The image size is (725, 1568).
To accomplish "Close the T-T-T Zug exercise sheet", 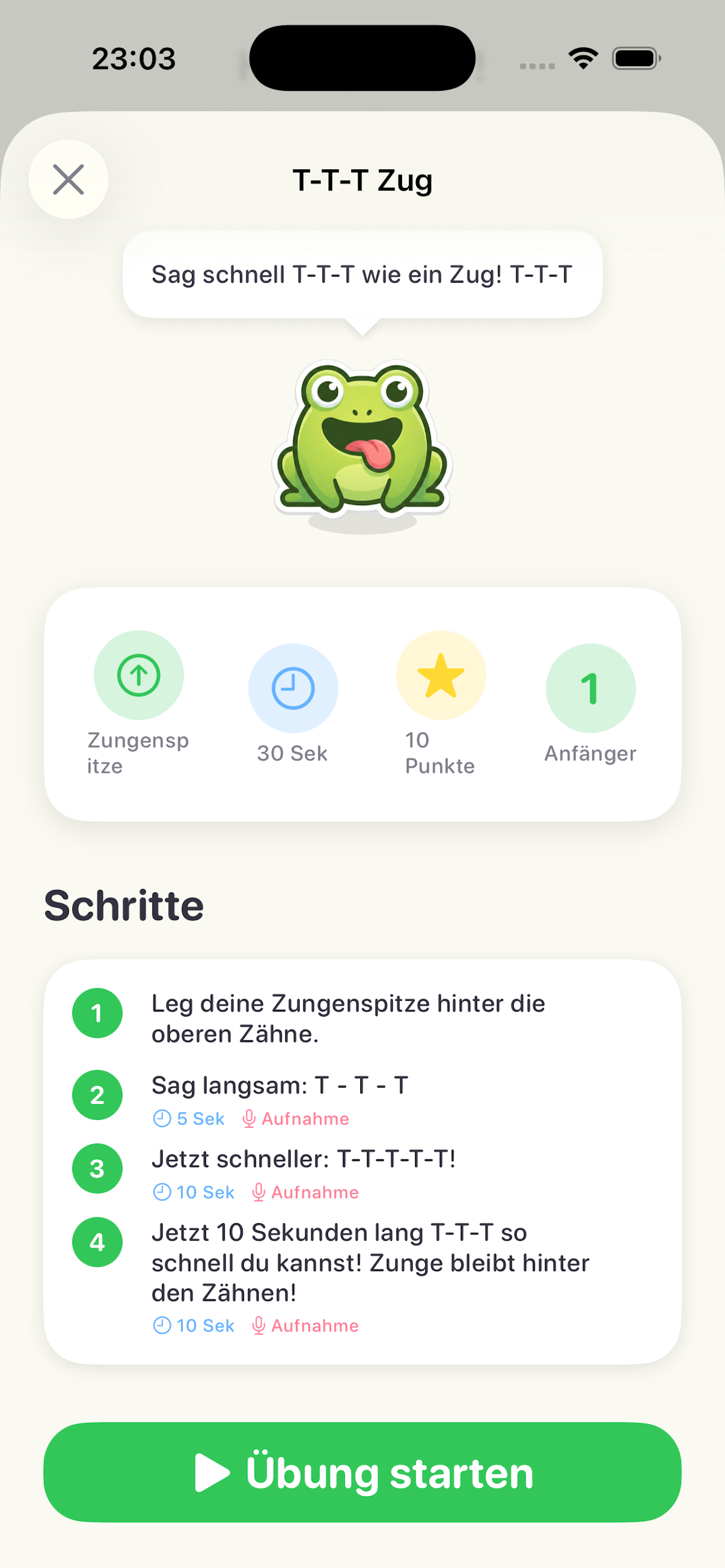I will [68, 179].
